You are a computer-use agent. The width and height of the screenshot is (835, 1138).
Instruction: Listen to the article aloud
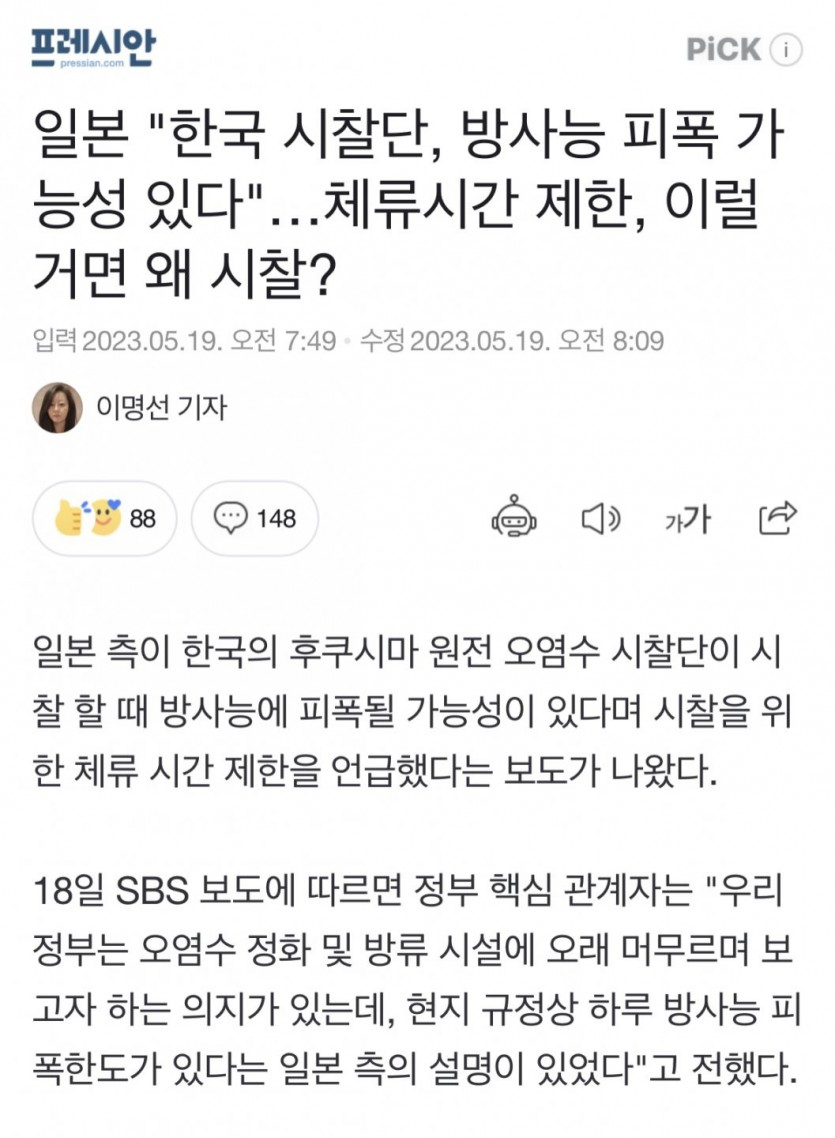[600, 518]
